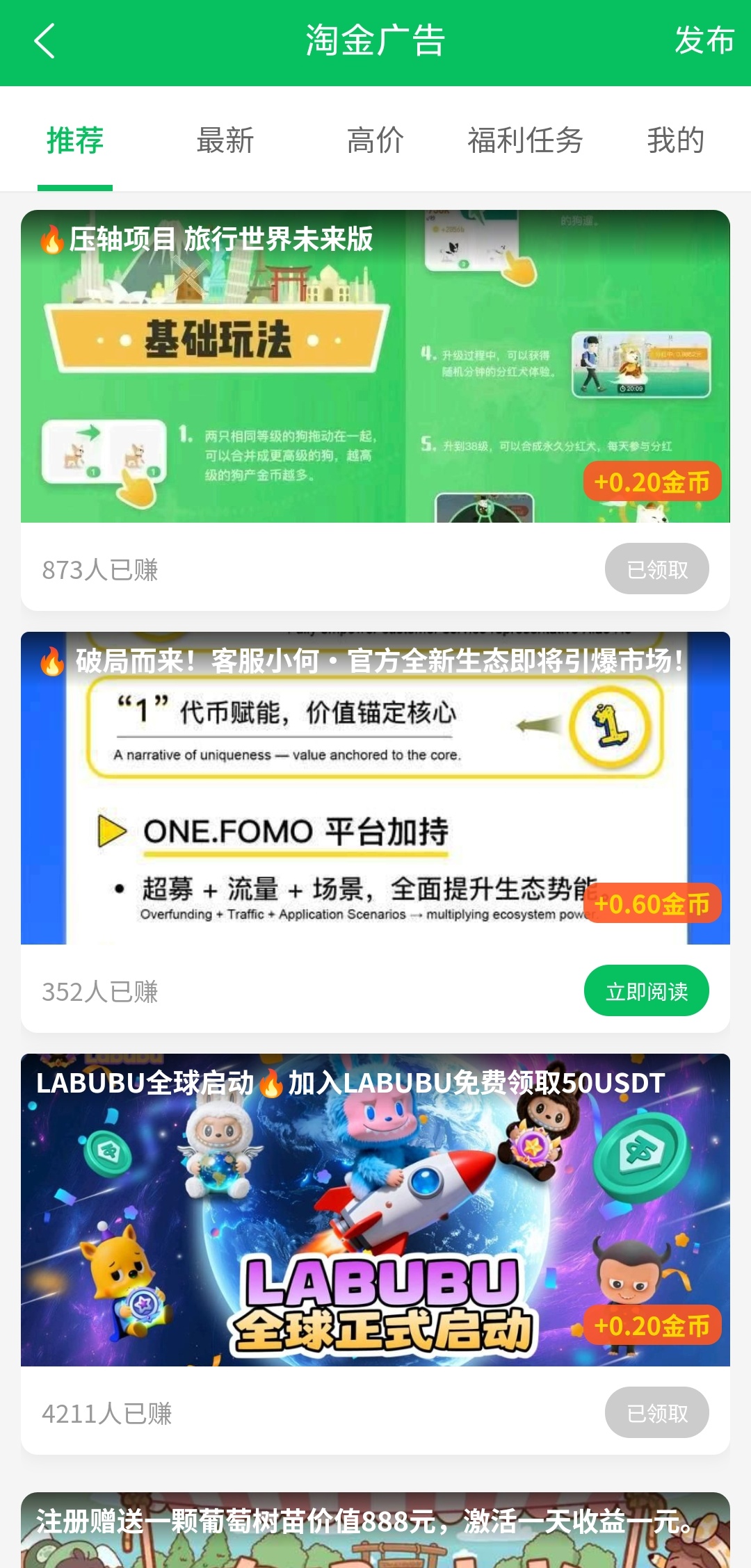Open the 我的 tab
Viewport: 751px width, 1568px height.
pos(675,140)
